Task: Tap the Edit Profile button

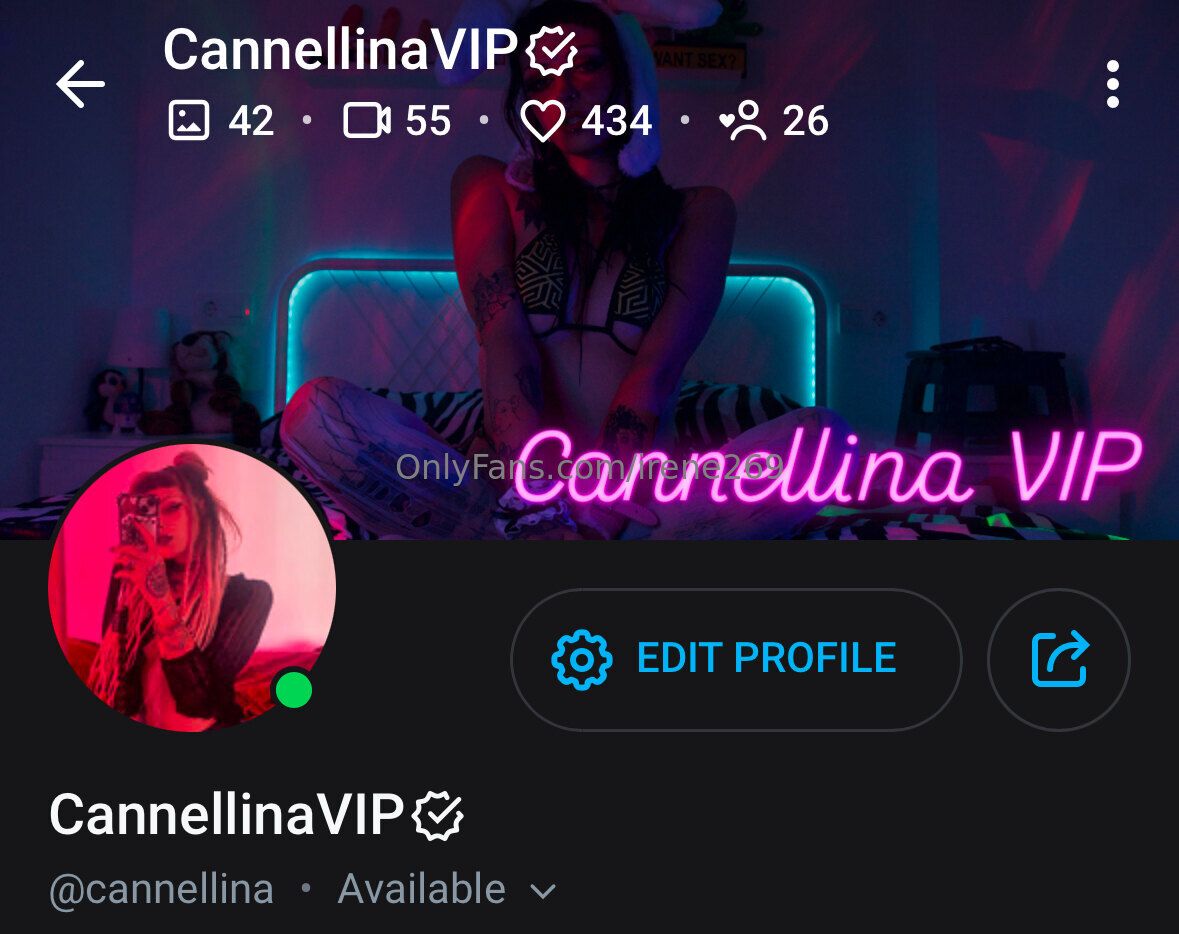Action: (x=735, y=659)
